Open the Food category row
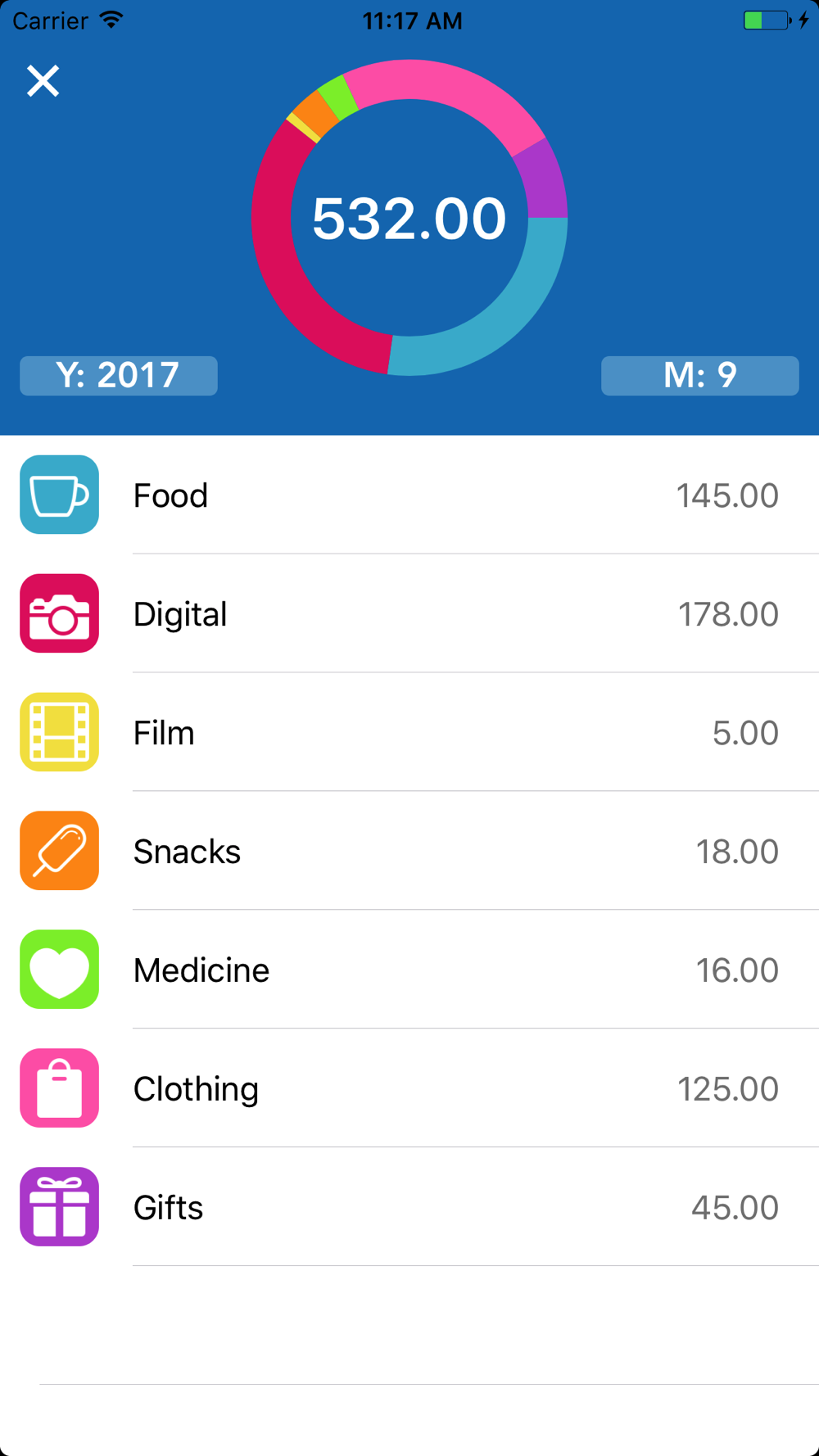 tap(409, 495)
